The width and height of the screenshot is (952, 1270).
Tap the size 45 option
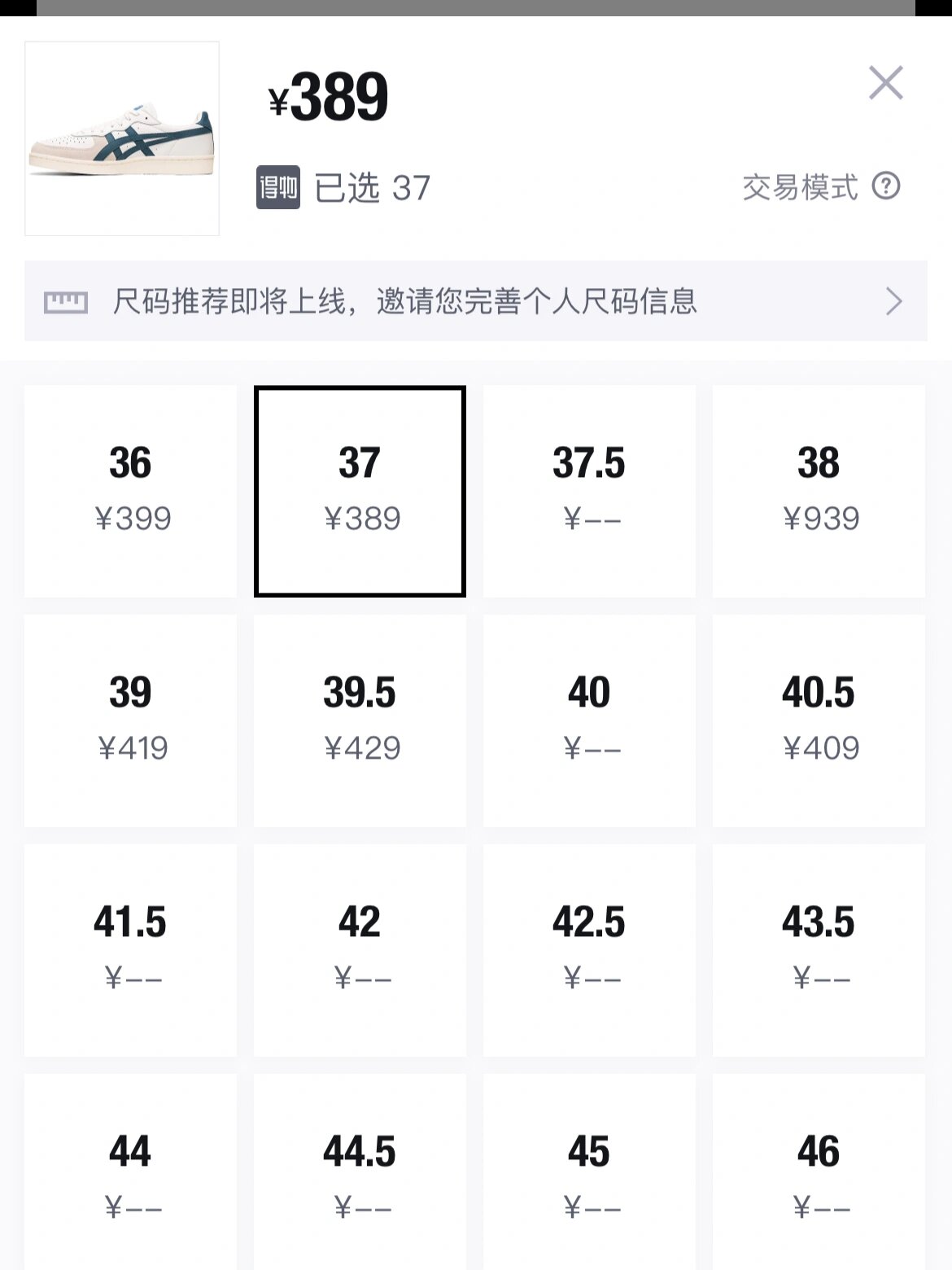point(589,1172)
